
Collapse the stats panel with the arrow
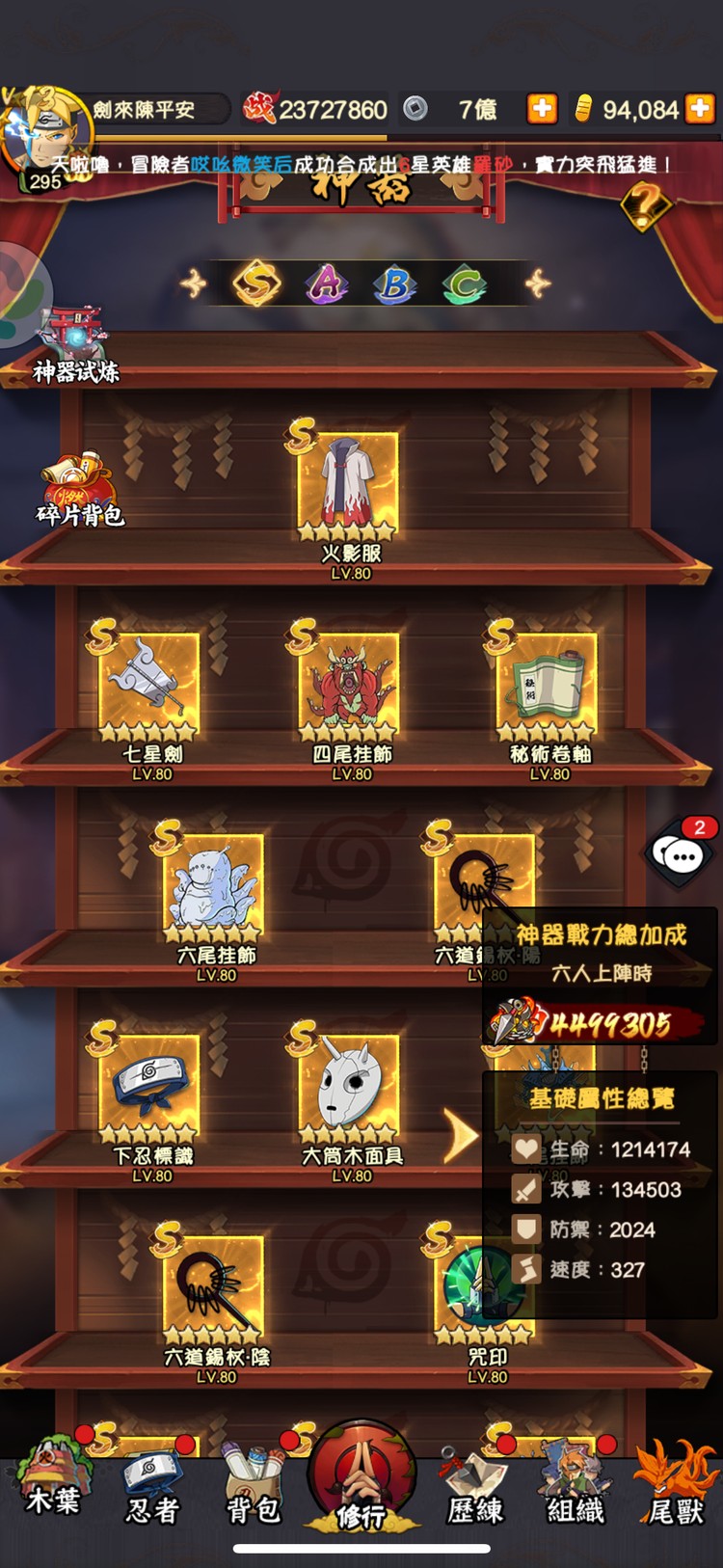click(461, 1136)
